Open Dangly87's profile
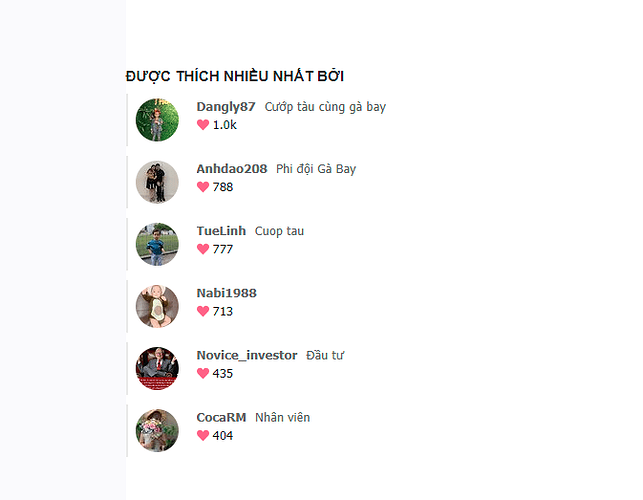Viewport: 643px width, 500px height. pyautogui.click(x=226, y=107)
